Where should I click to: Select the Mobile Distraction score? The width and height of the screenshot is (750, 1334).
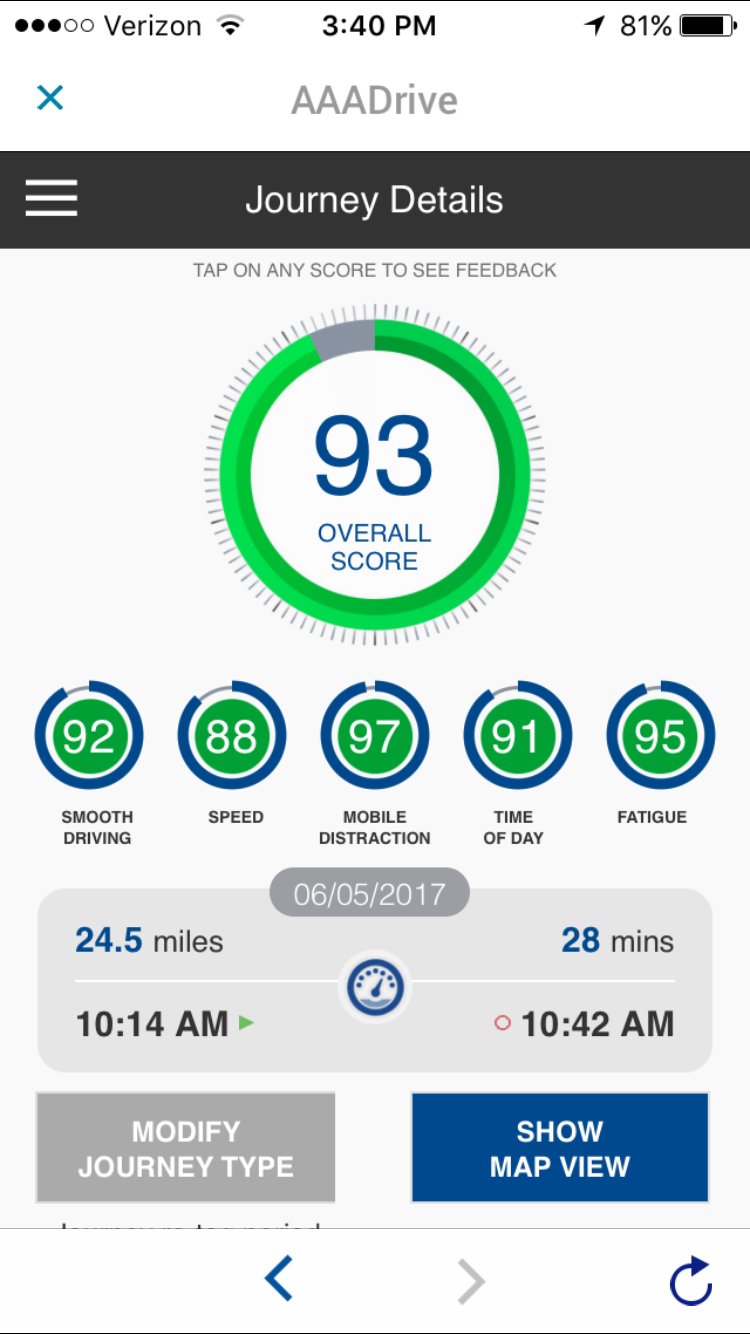[x=375, y=737]
